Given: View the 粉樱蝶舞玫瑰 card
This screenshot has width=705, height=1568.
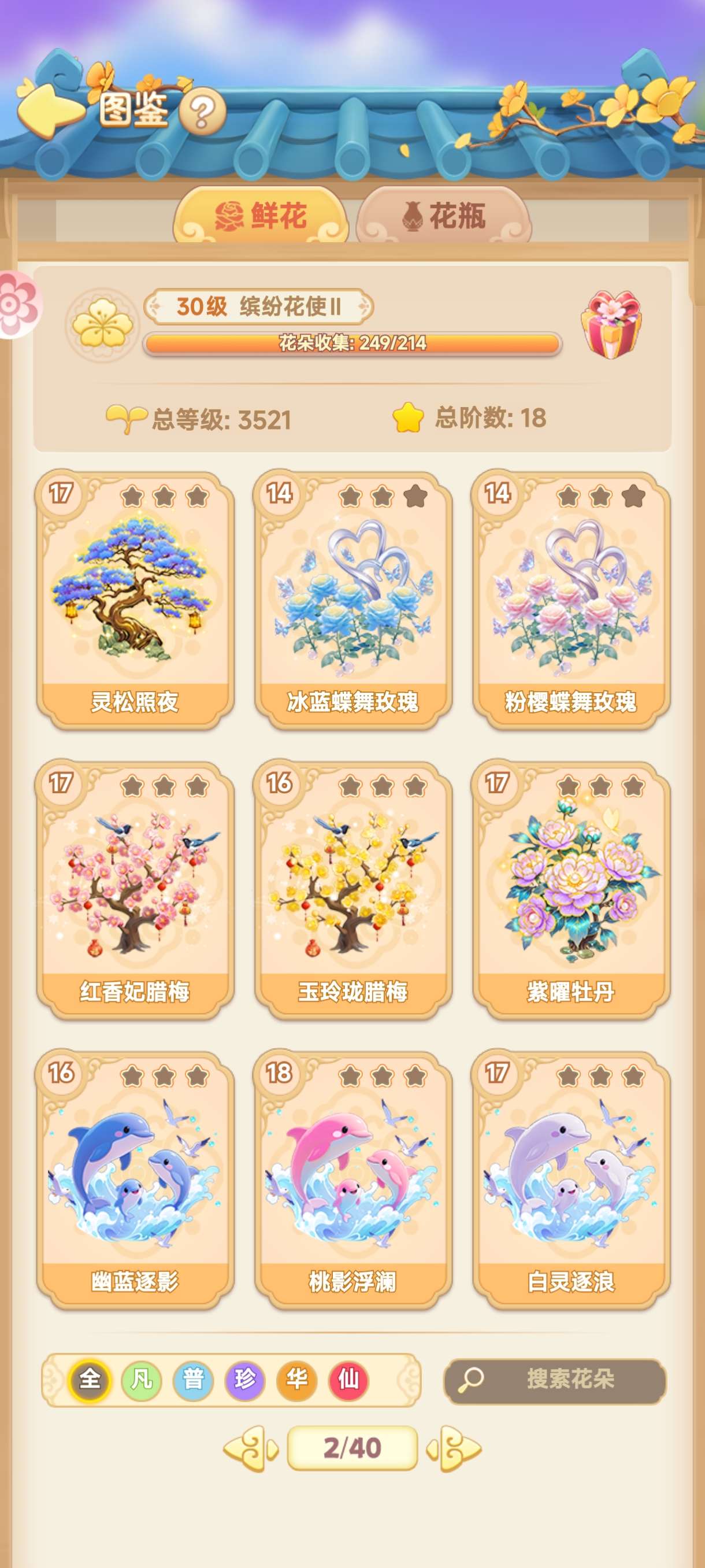Looking at the screenshot, I should (x=570, y=601).
